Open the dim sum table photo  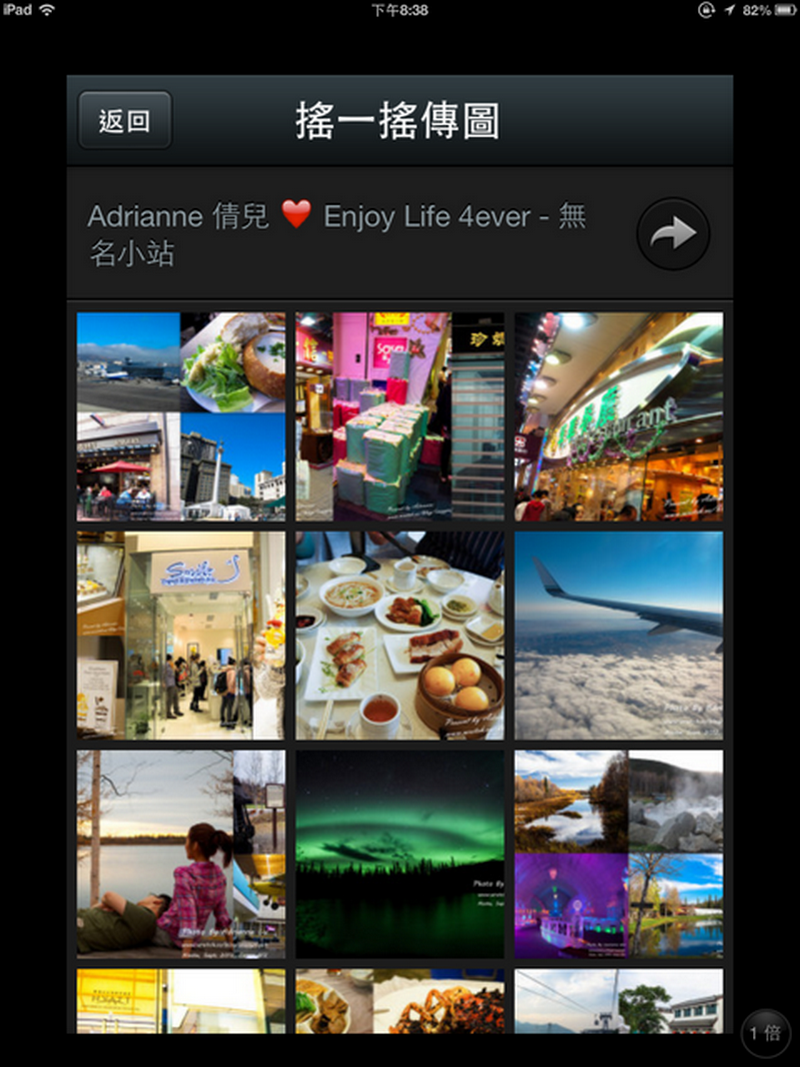tap(400, 635)
